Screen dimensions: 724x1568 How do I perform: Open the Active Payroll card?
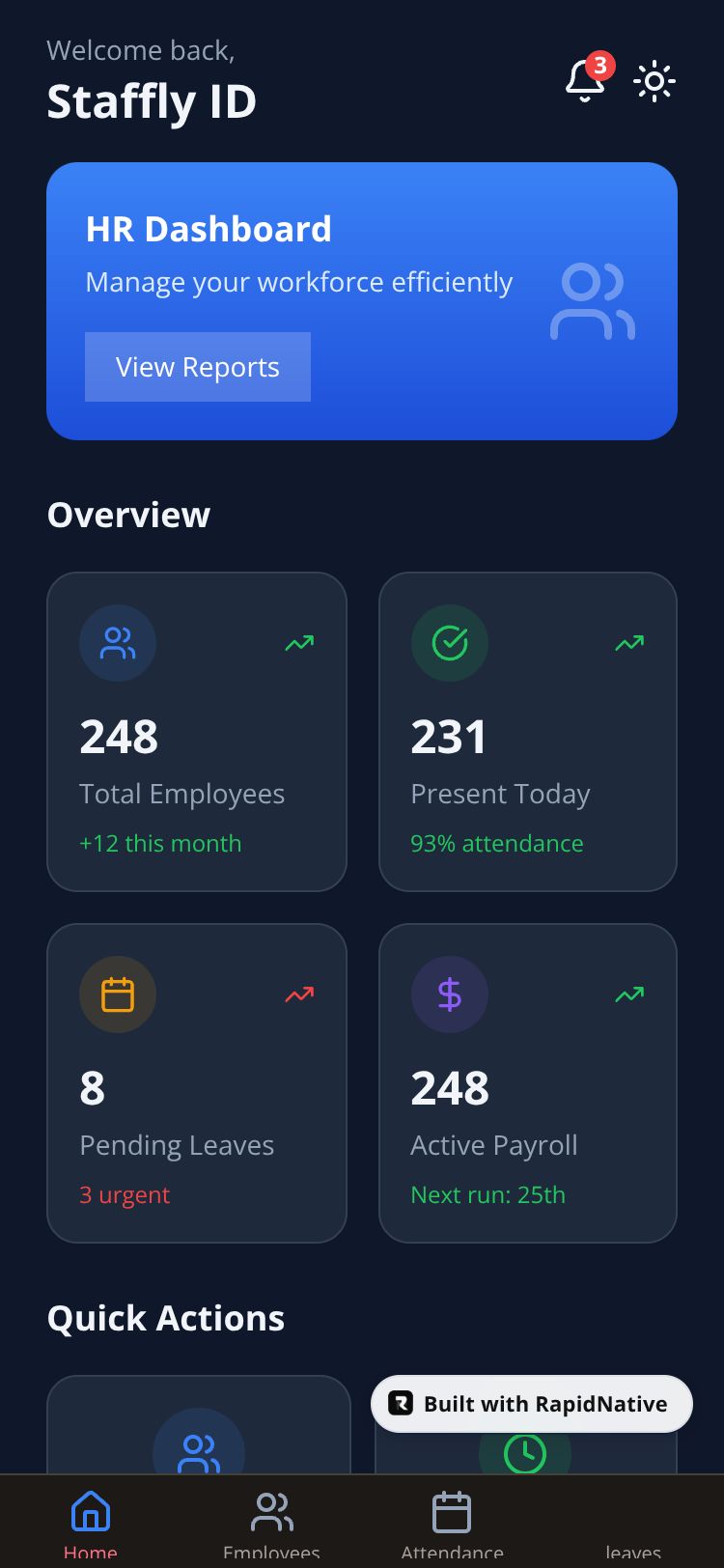pyautogui.click(x=528, y=1083)
